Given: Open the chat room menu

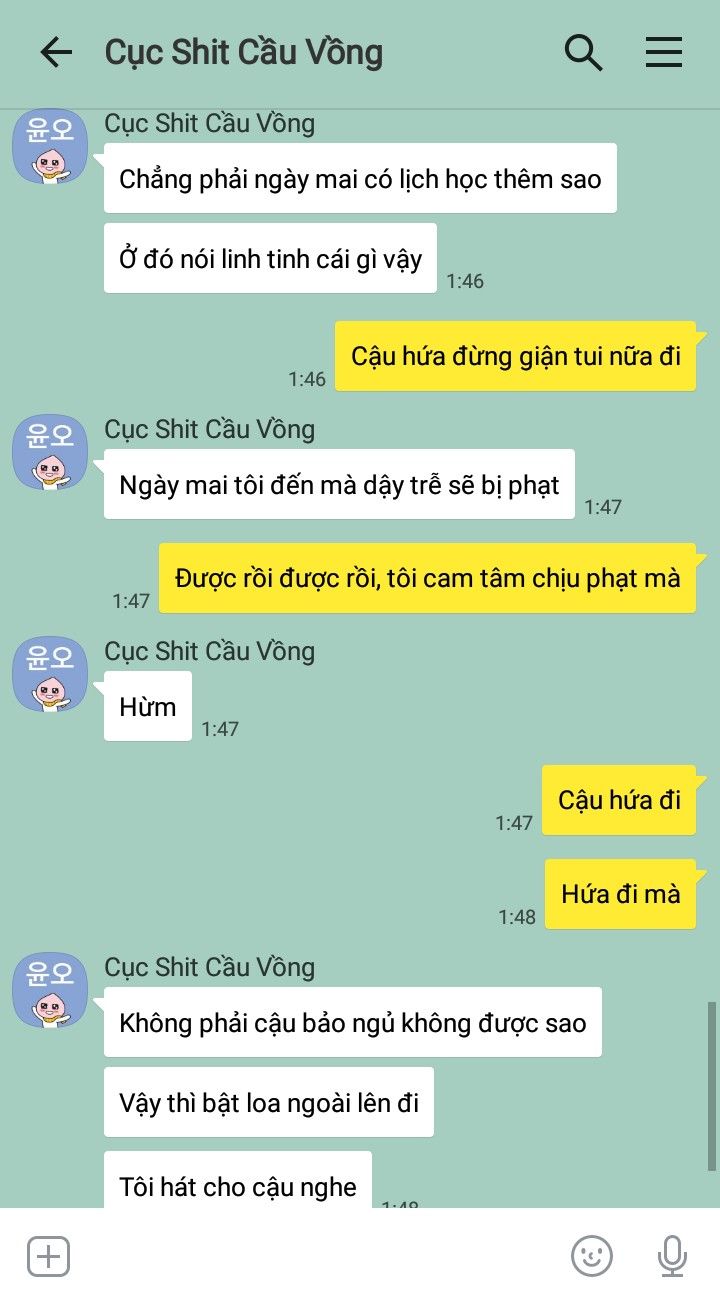Looking at the screenshot, I should (664, 53).
